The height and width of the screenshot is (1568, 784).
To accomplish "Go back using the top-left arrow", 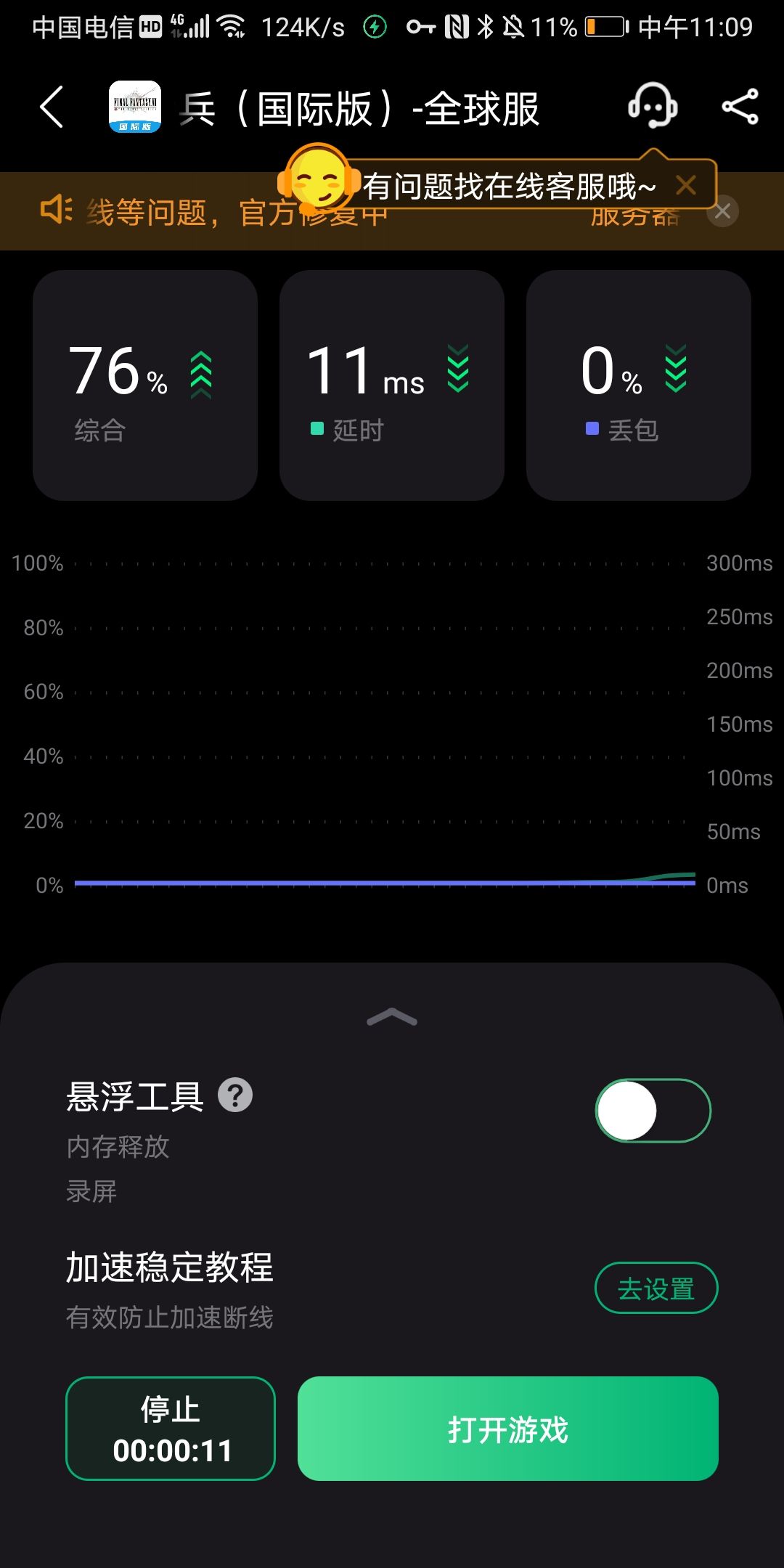I will [x=52, y=107].
